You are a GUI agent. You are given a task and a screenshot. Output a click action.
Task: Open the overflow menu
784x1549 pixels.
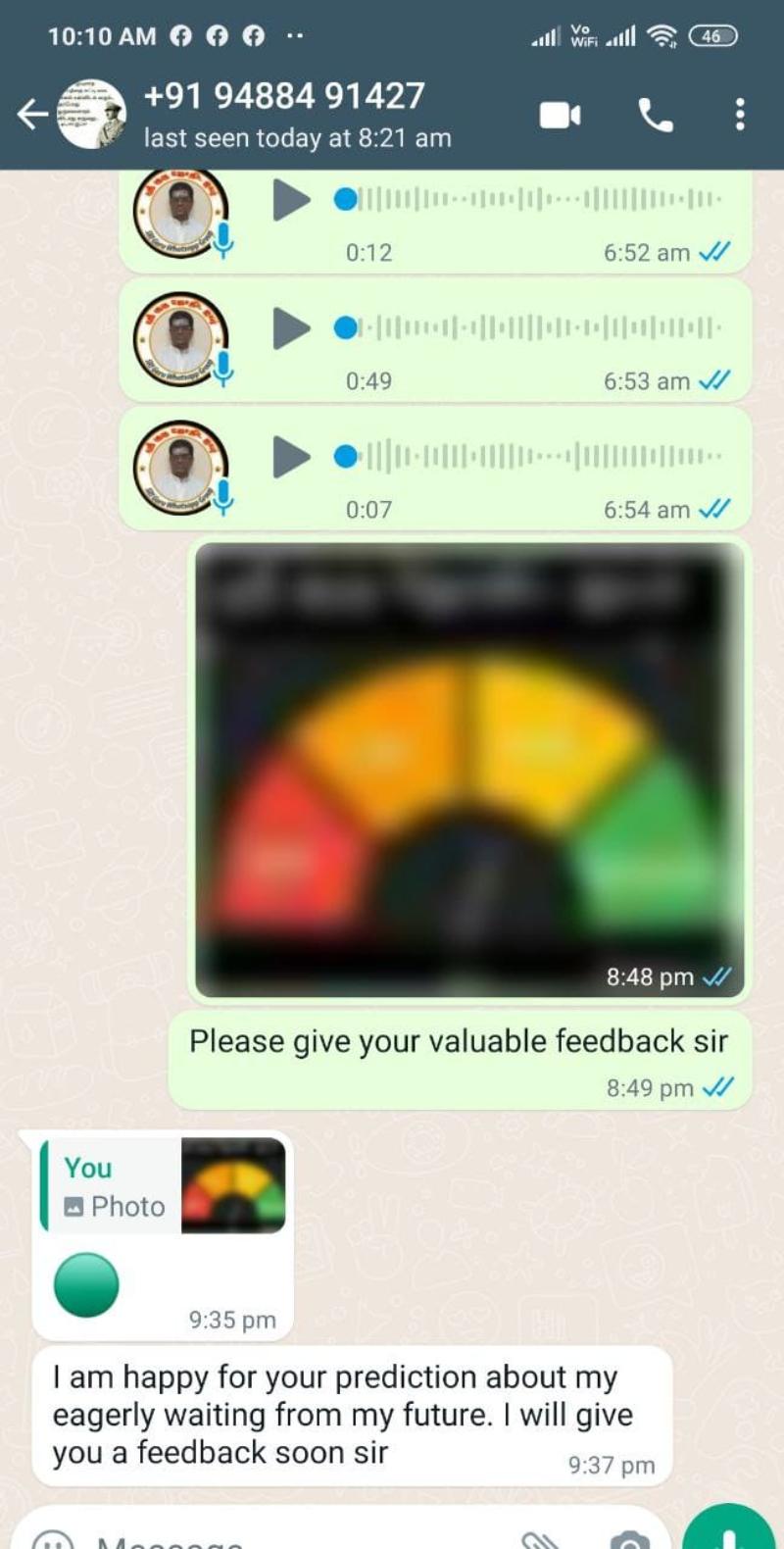click(x=740, y=115)
